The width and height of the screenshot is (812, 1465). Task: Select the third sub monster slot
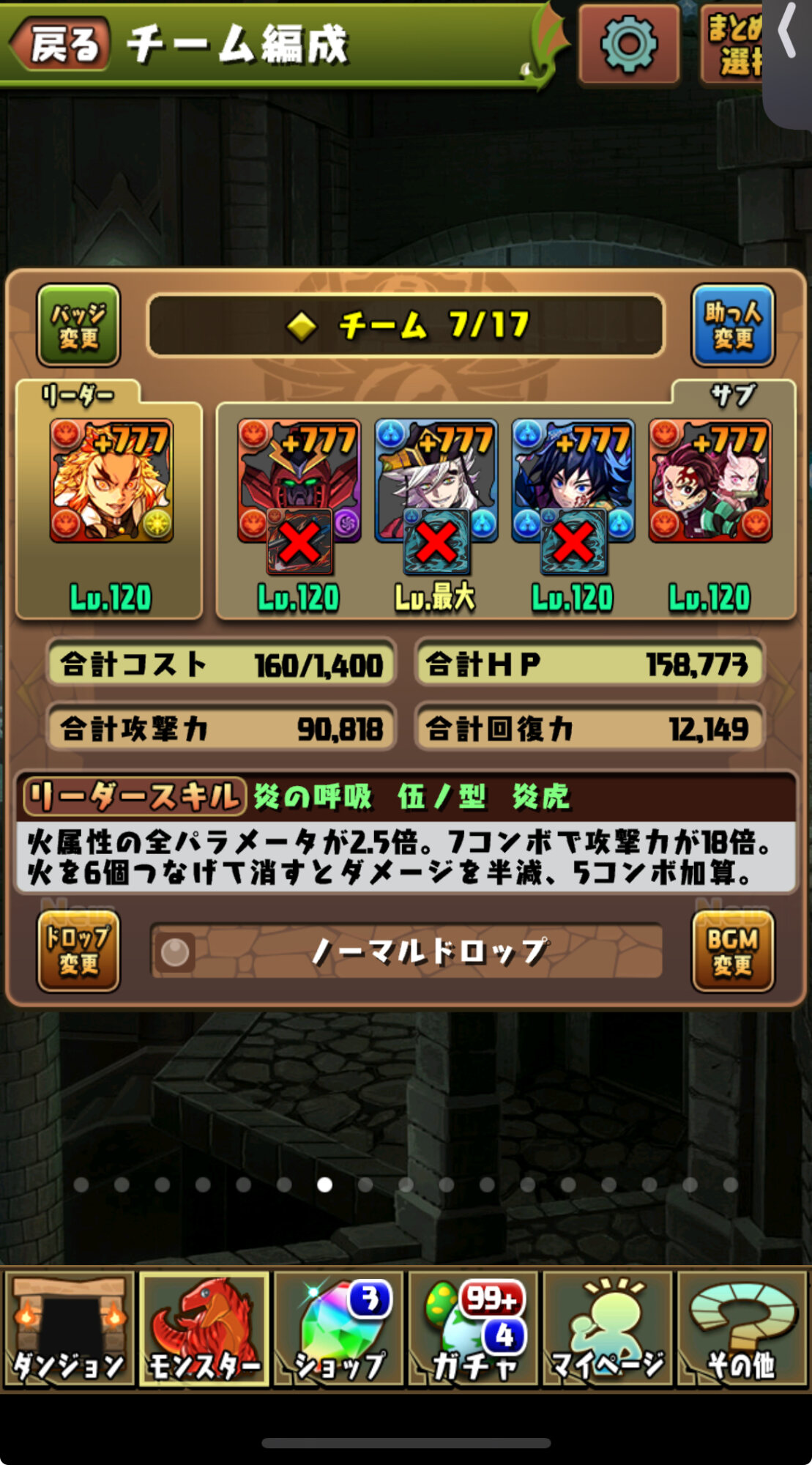click(x=573, y=481)
